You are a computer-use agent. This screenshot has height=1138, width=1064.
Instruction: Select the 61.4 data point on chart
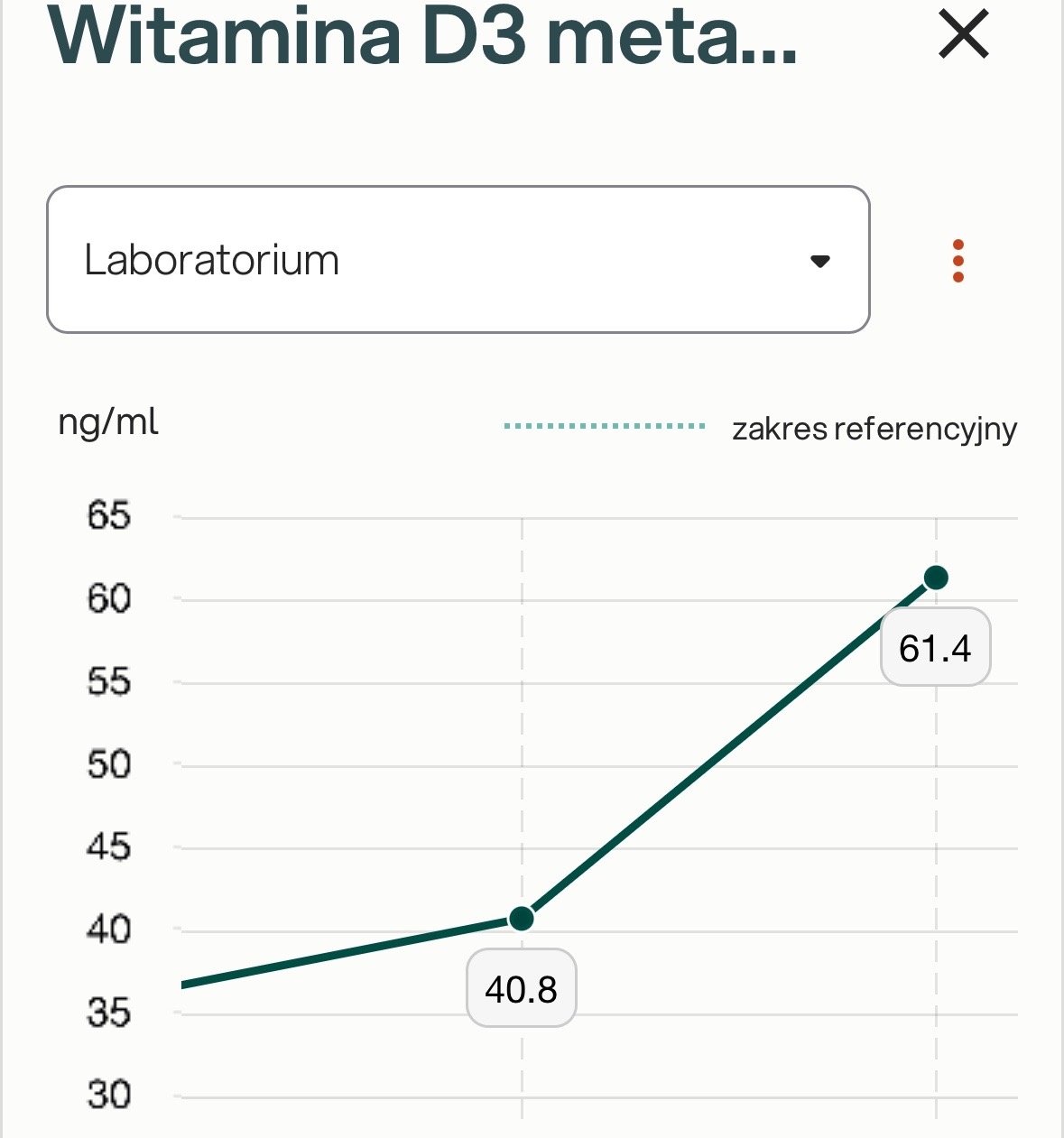(936, 578)
